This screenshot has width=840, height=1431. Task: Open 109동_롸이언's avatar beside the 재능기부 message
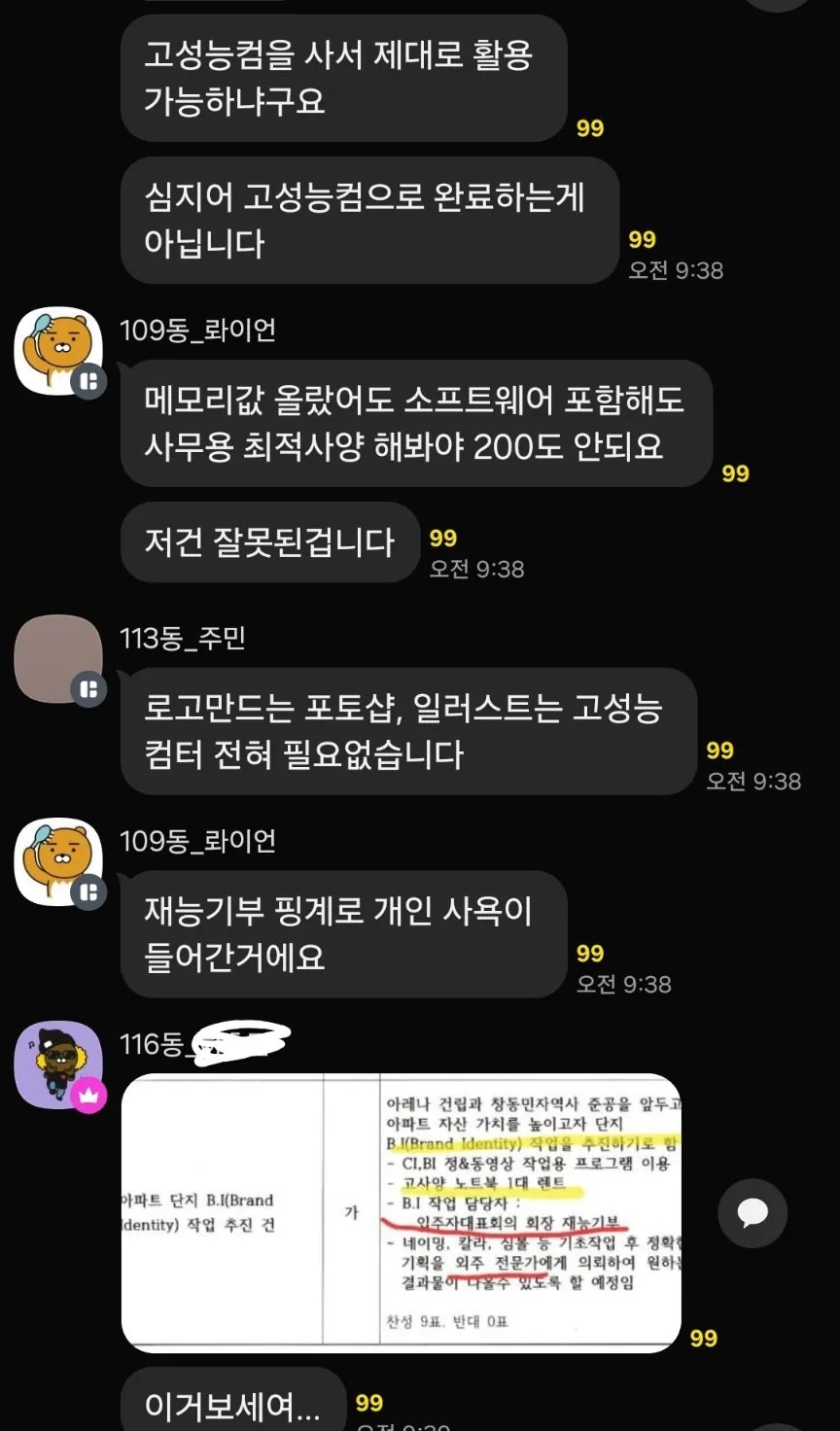(58, 861)
